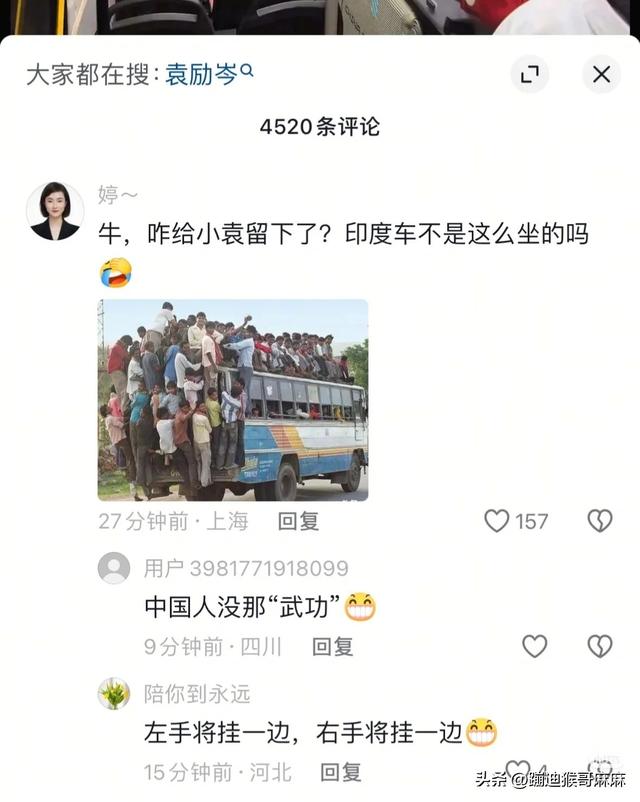Open avatar of 用户3981771918099
Image resolution: width=640 pixels, height=802 pixels.
[x=114, y=568]
